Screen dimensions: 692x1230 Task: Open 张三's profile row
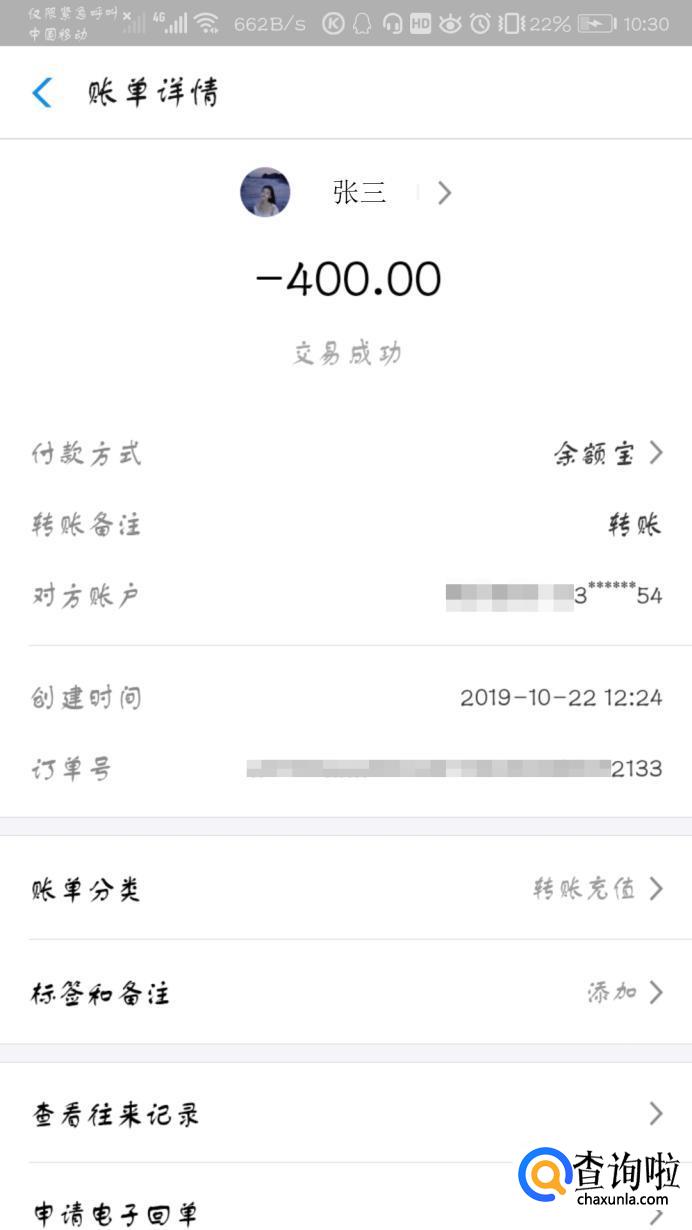347,192
